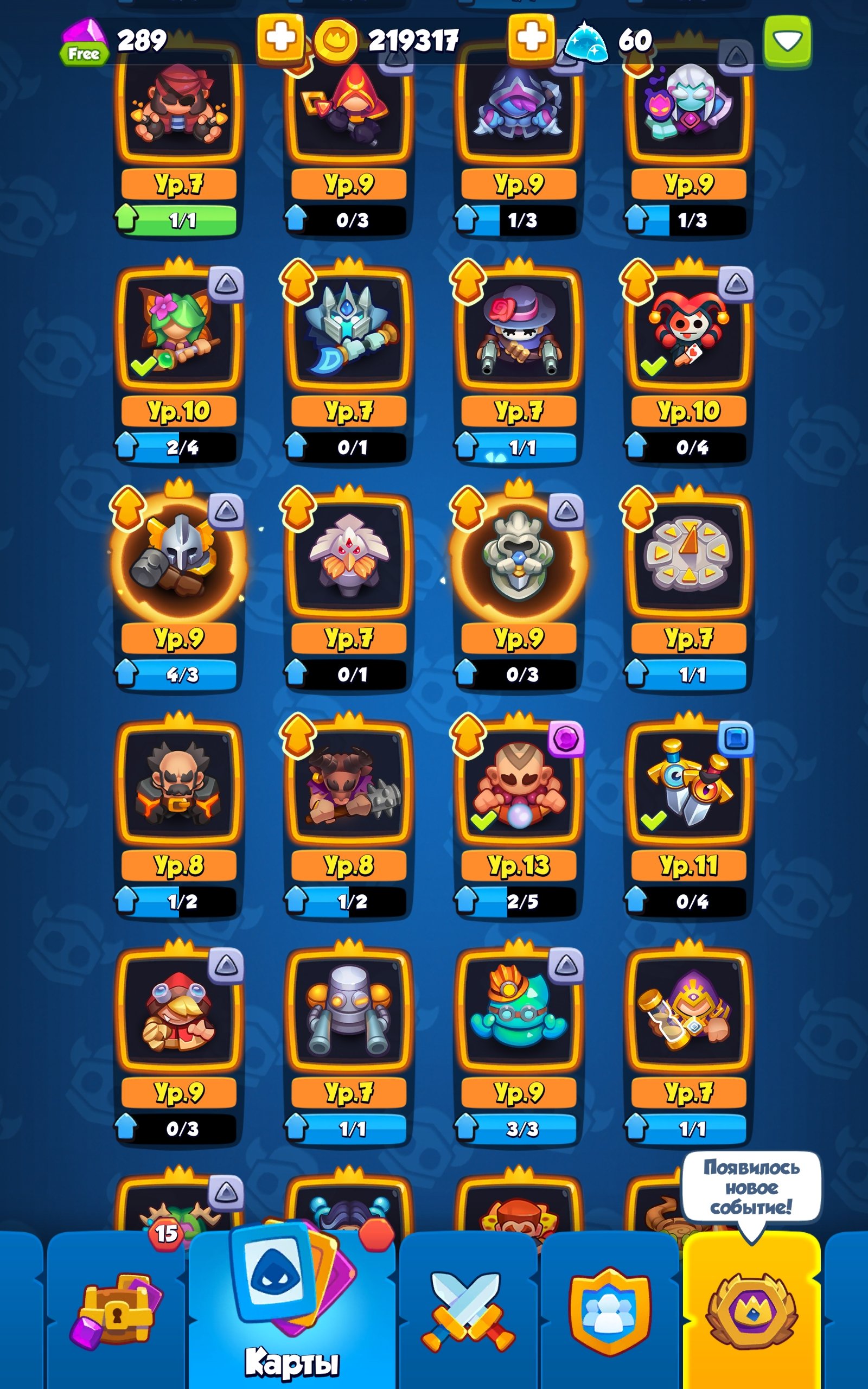Add more gems with the plus button
This screenshot has width=868, height=1389.
[280, 38]
